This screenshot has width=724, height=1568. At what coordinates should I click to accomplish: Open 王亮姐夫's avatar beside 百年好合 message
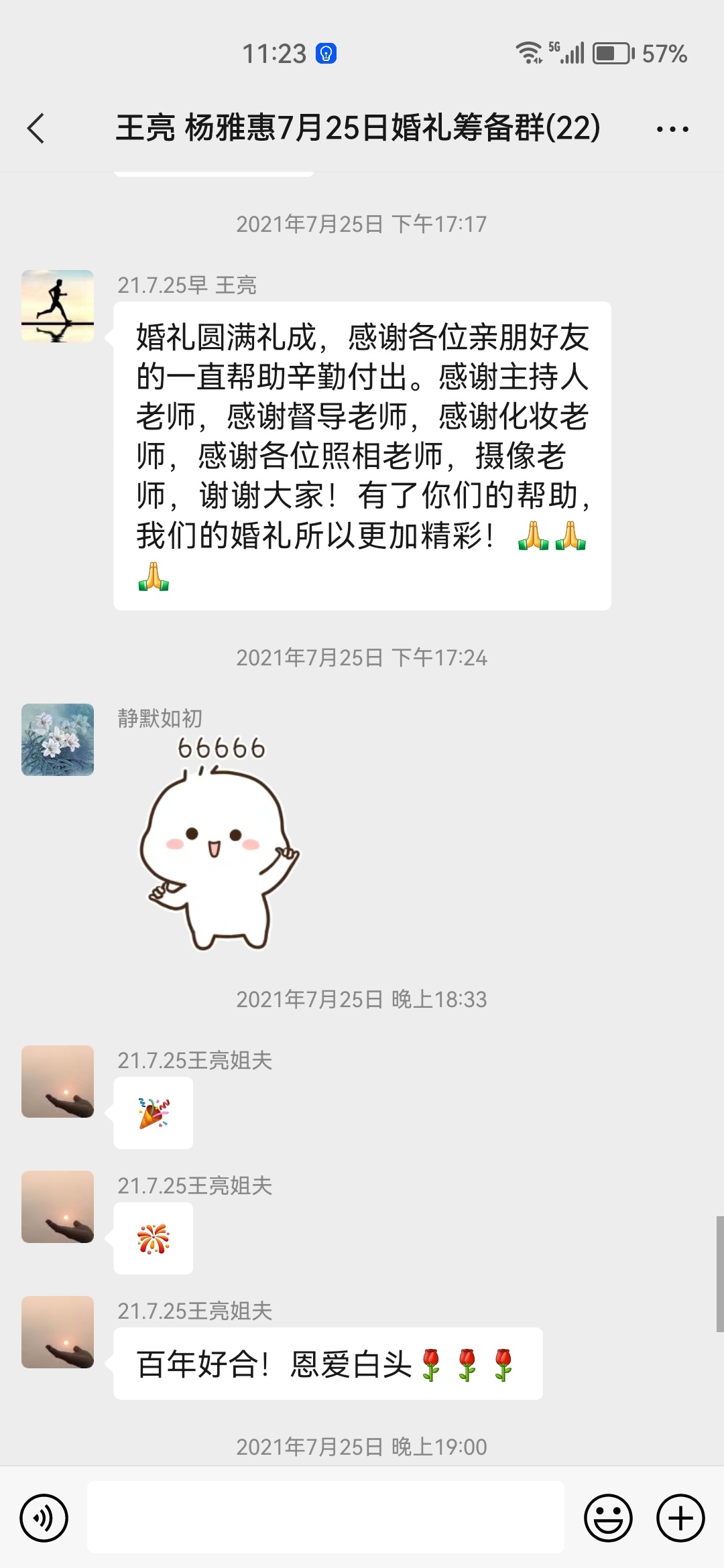click(58, 1332)
